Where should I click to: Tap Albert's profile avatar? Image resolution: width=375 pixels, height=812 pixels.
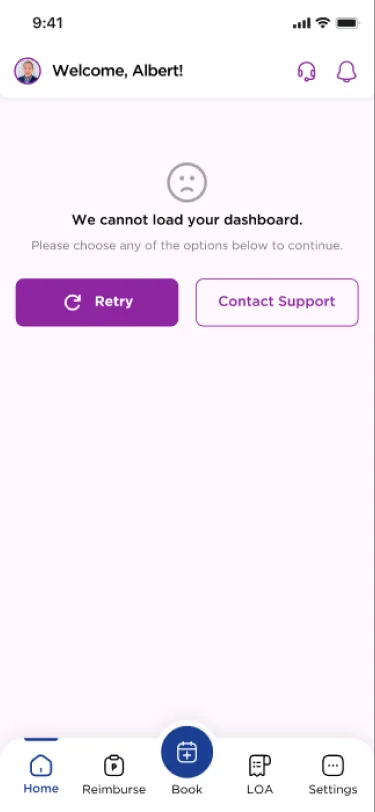click(27, 71)
